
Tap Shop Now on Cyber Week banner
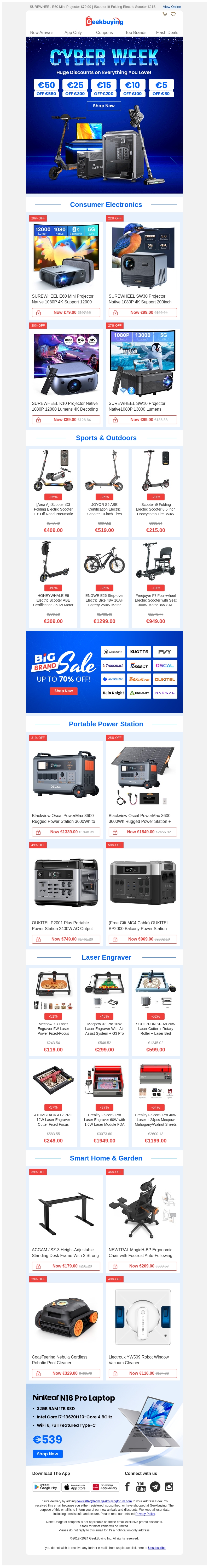(104, 106)
